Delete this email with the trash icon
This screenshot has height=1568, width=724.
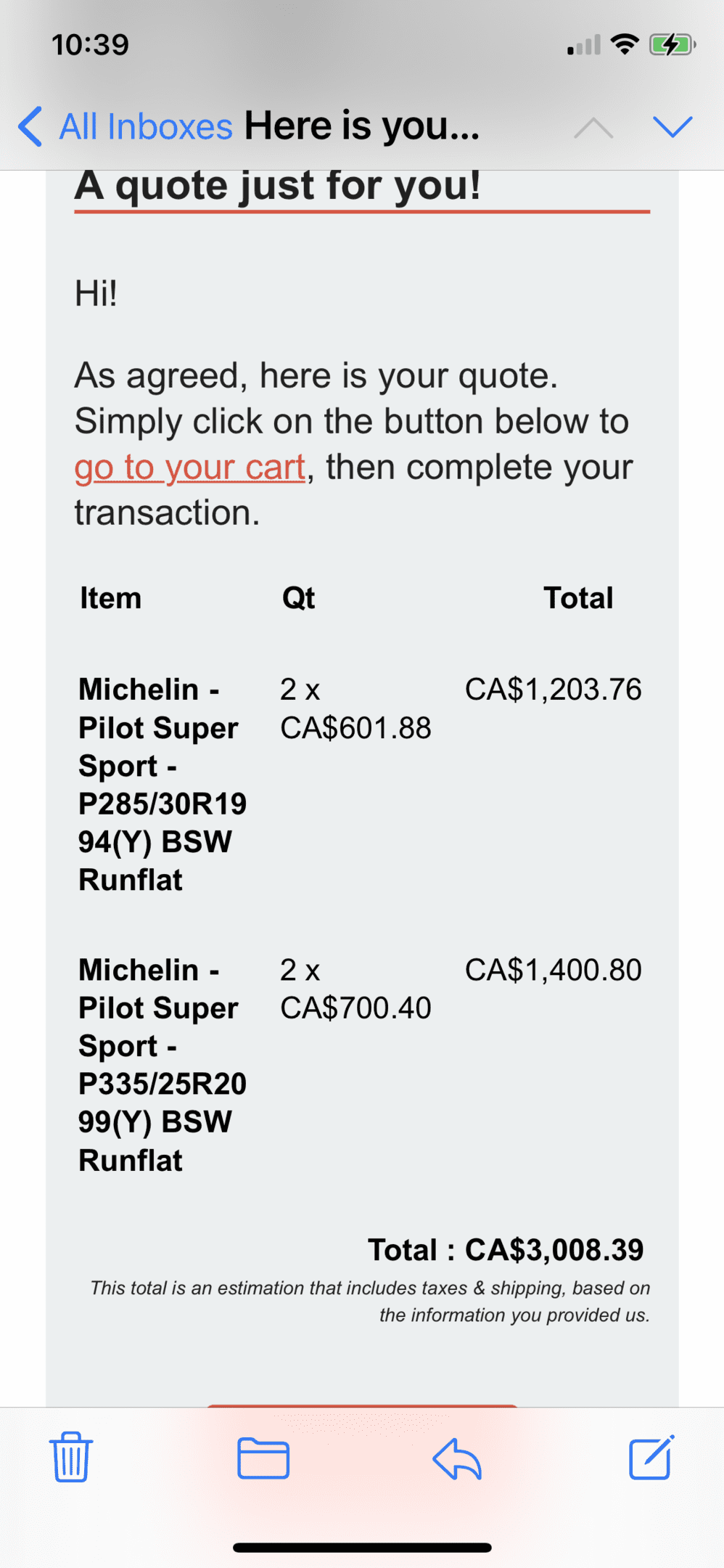(70, 1457)
